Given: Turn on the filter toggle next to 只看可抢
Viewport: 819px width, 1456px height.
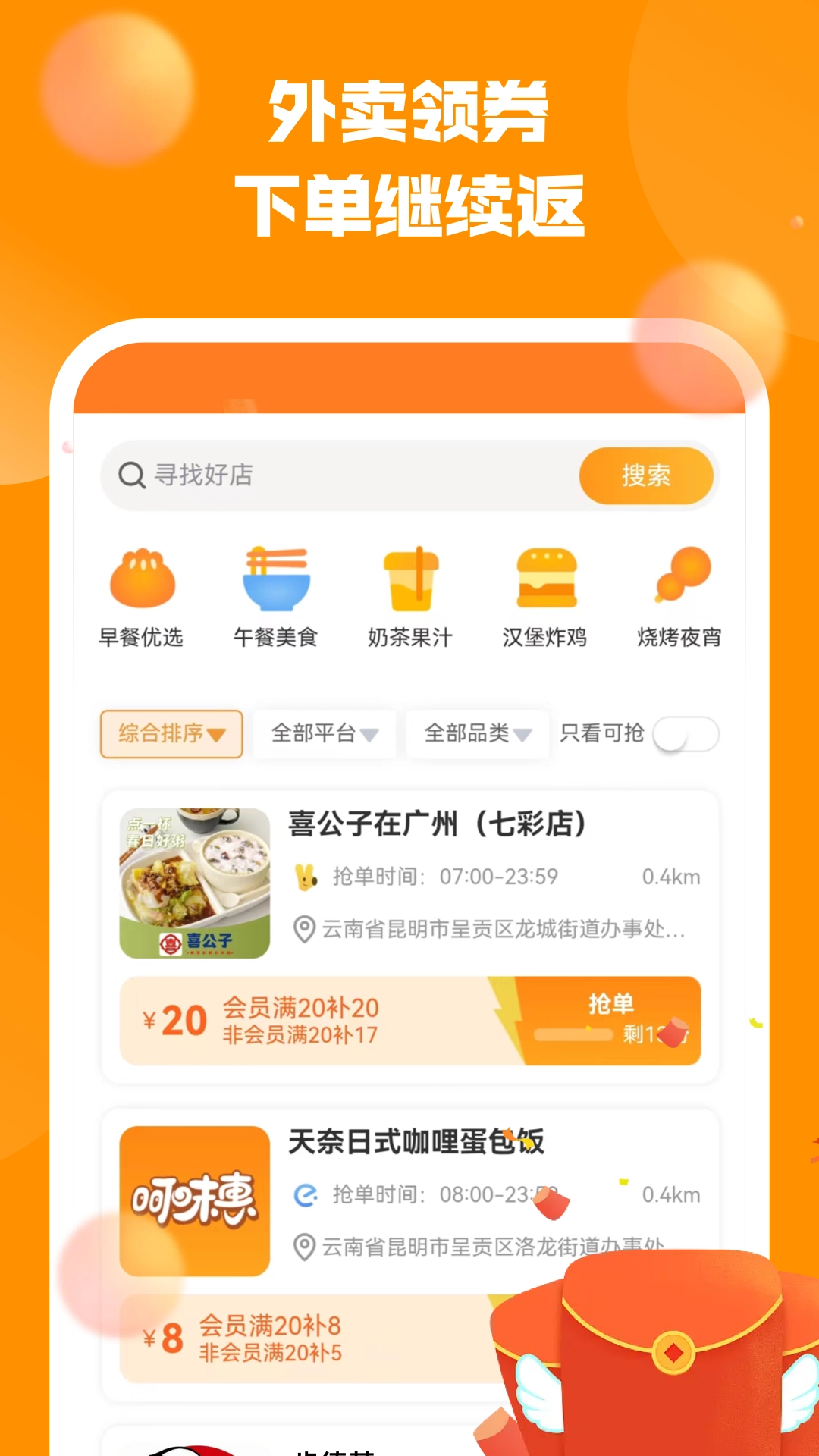Looking at the screenshot, I should pos(687,733).
